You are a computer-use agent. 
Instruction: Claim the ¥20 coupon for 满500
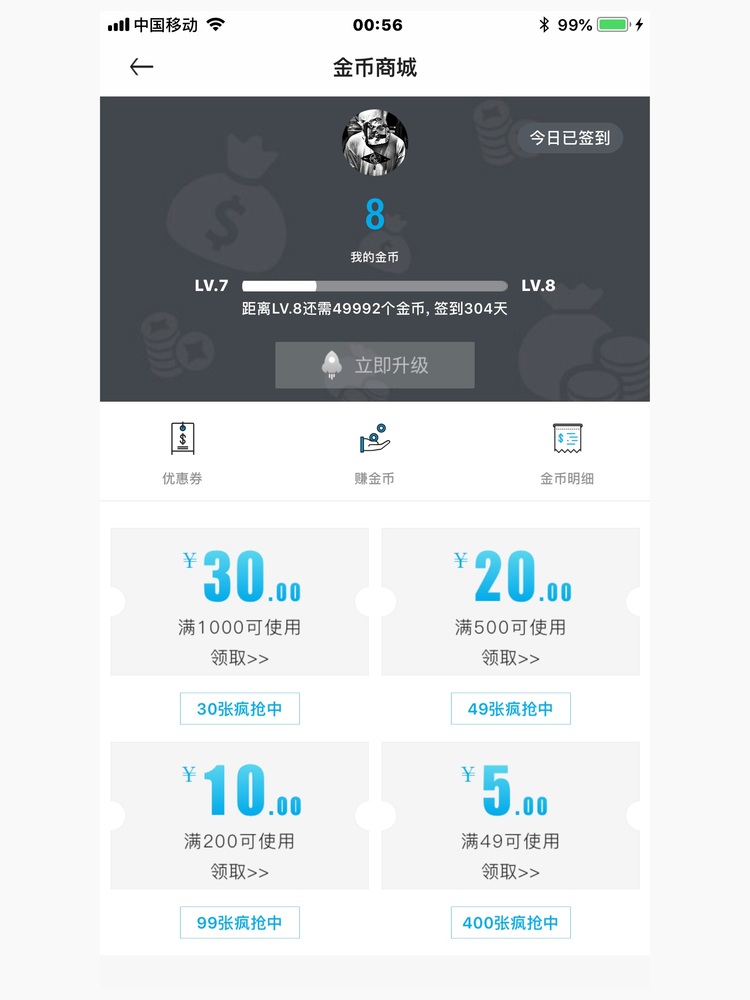click(511, 658)
